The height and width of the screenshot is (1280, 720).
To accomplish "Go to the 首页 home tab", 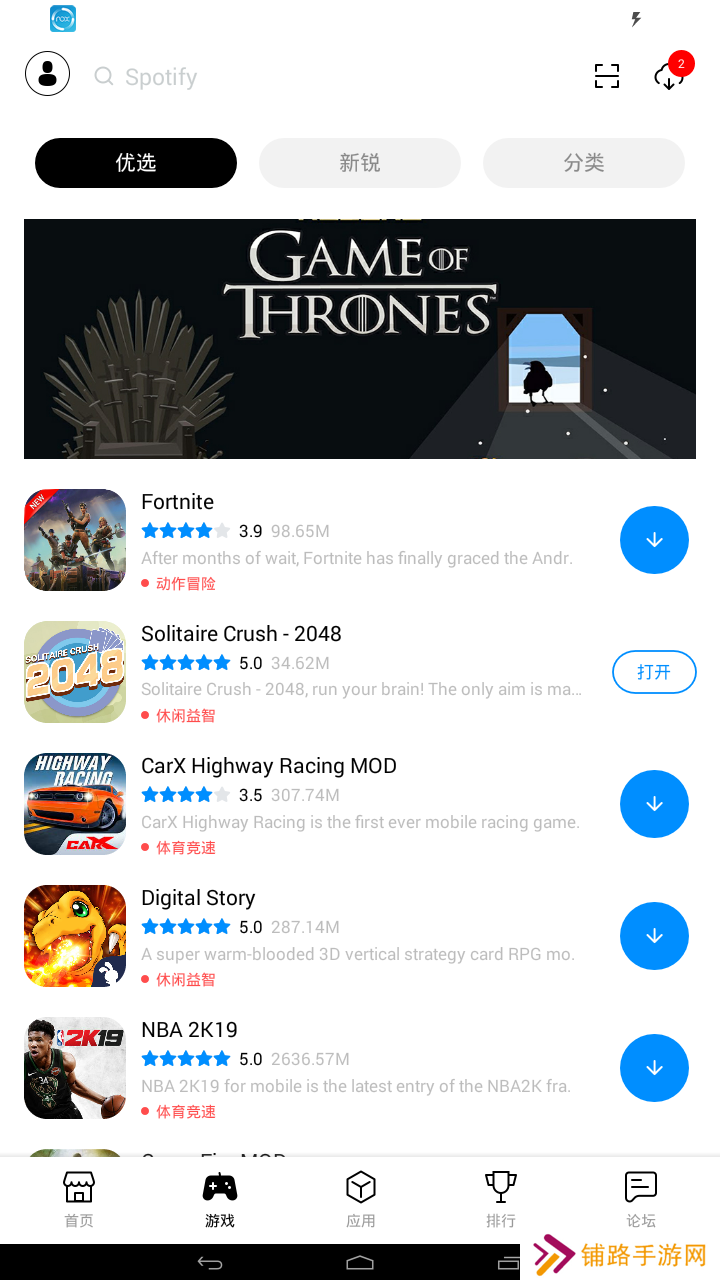I will [x=79, y=1199].
